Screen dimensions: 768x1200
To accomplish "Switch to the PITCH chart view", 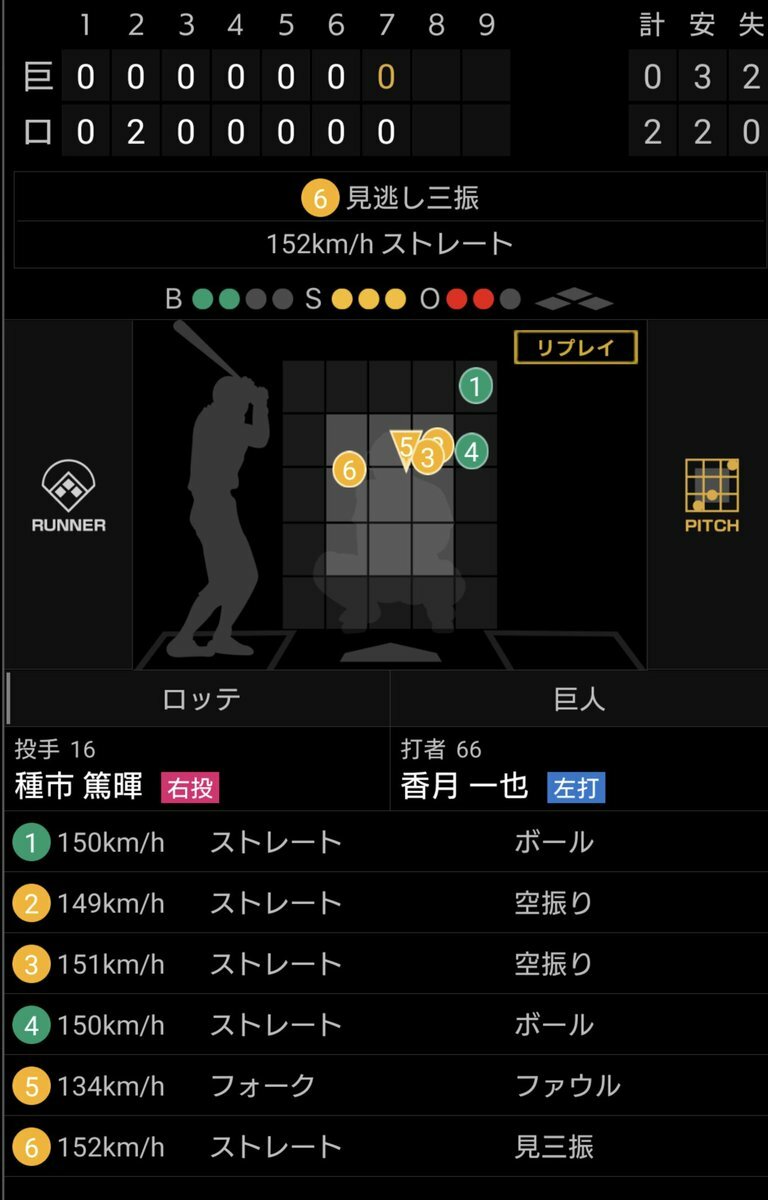I will pyautogui.click(x=711, y=495).
